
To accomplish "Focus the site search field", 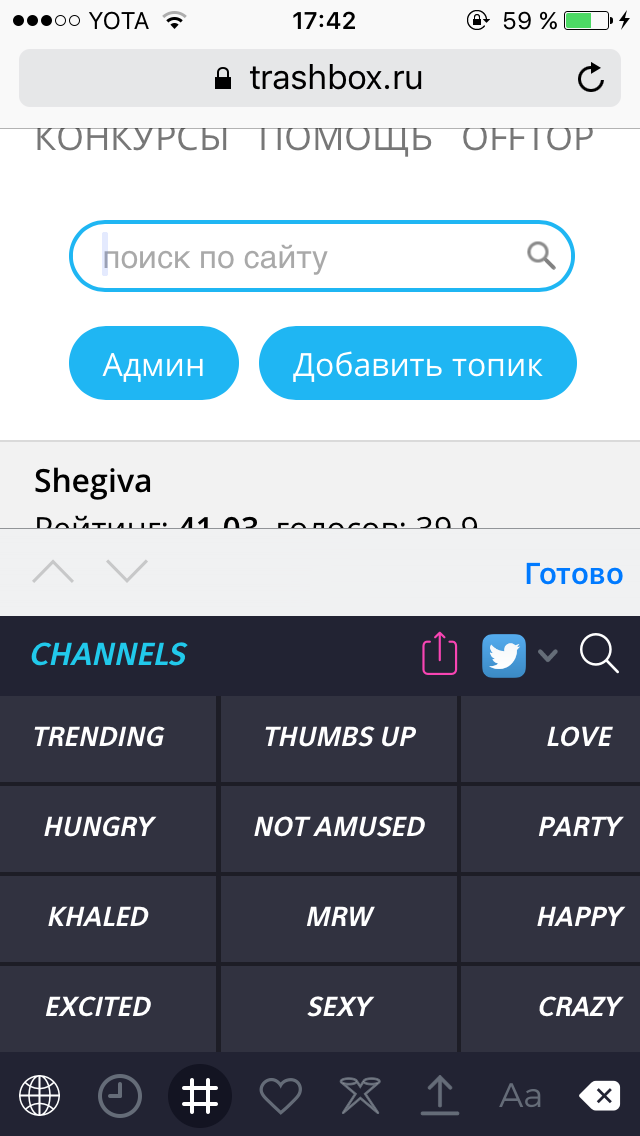I will click(x=321, y=256).
